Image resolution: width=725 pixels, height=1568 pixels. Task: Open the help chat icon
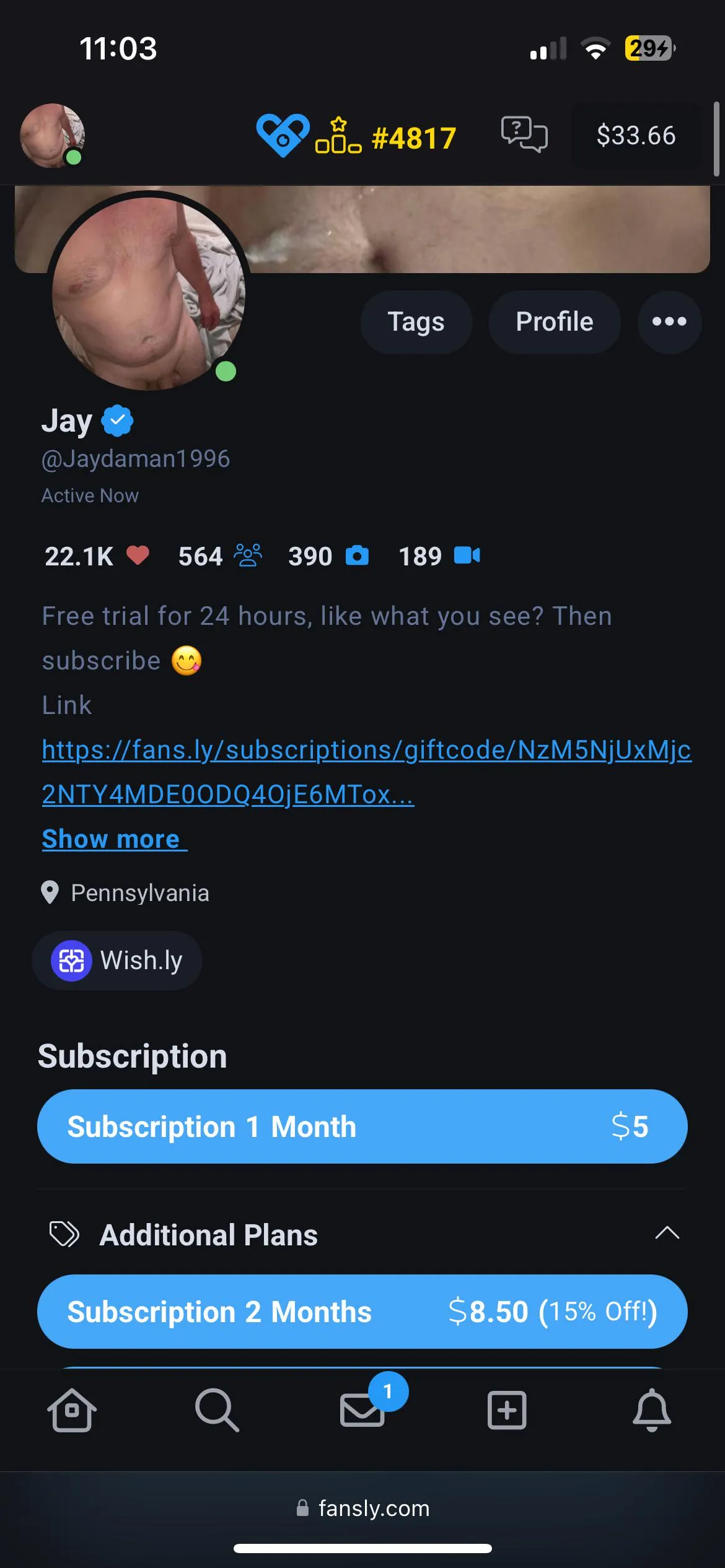(x=524, y=134)
